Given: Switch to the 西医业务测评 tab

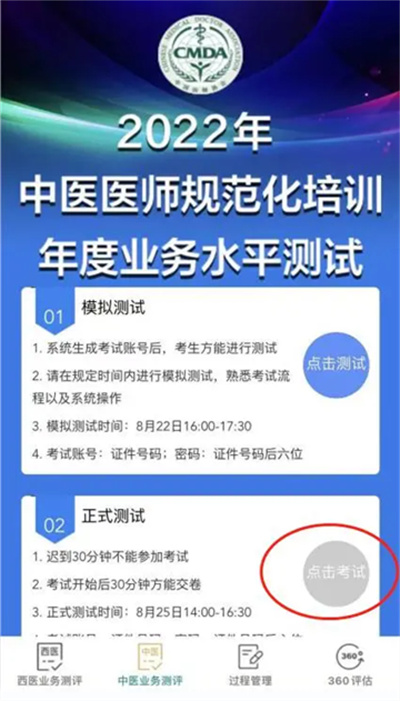Looking at the screenshot, I should (50, 666).
